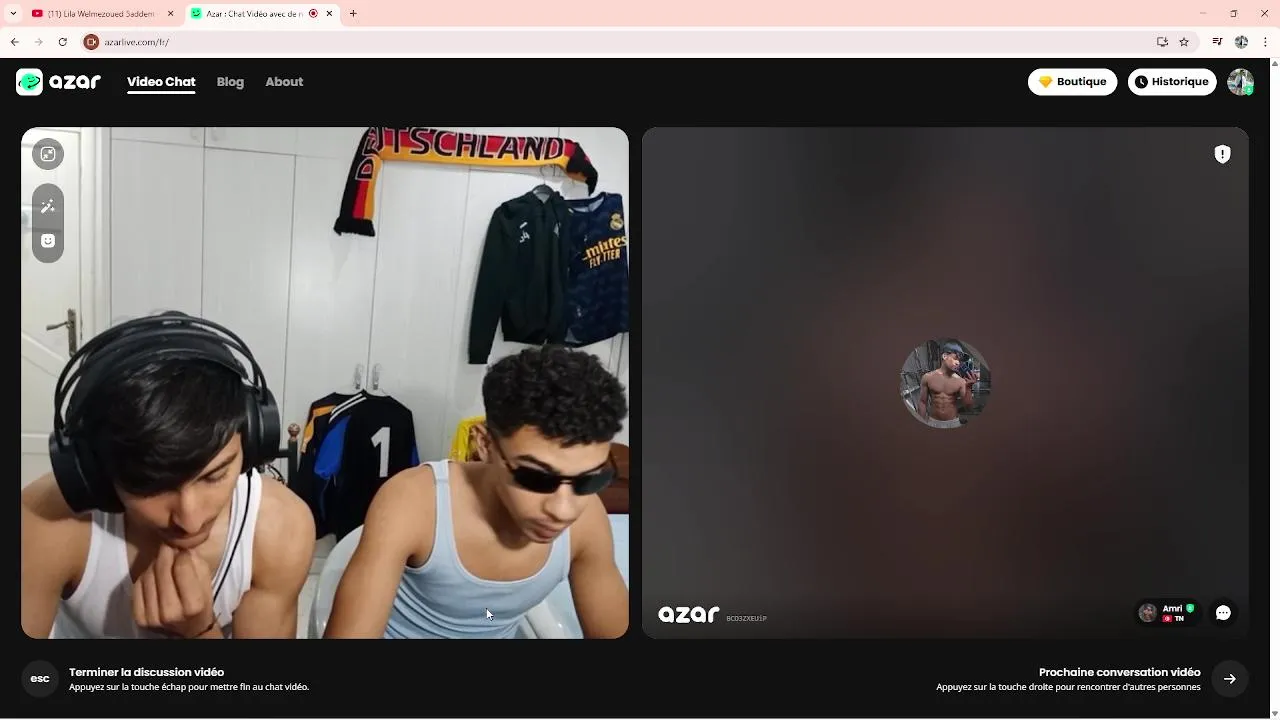Click the Azar logo home link
Image resolution: width=1280 pixels, height=720 pixels.
[59, 82]
